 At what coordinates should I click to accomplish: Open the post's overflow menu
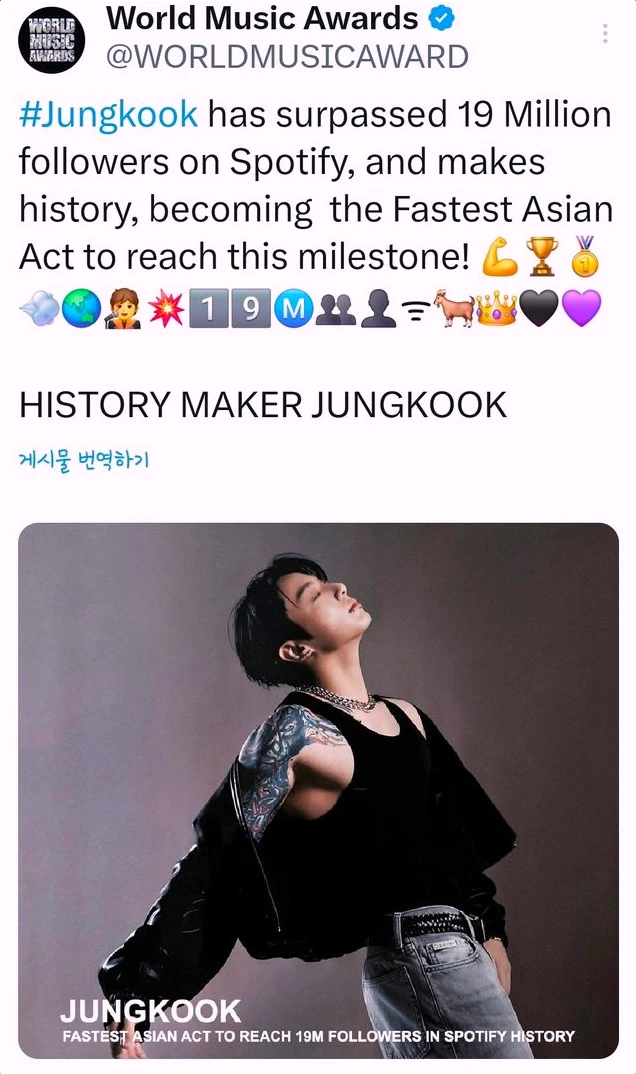(605, 34)
